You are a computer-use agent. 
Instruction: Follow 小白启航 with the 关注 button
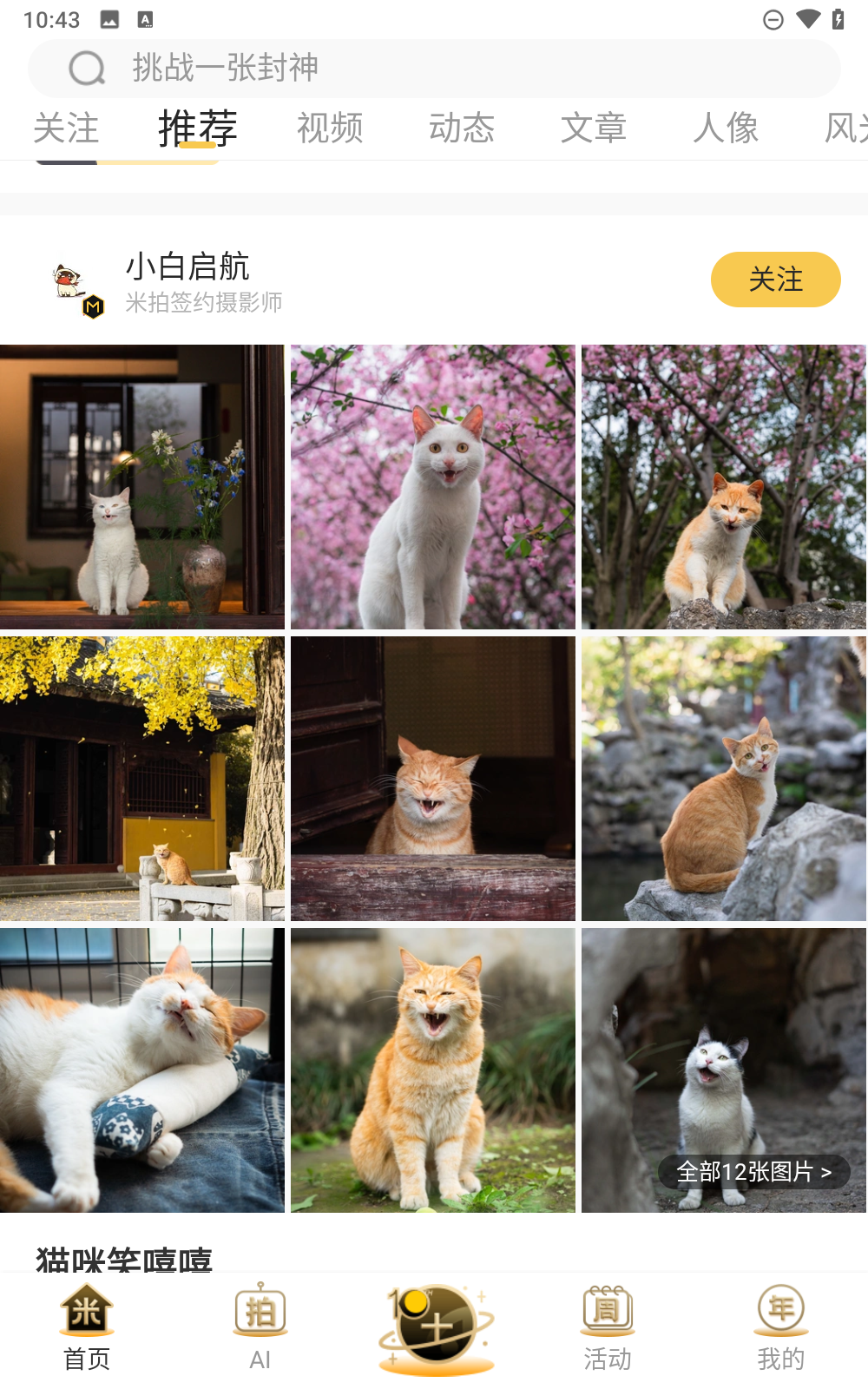(775, 280)
